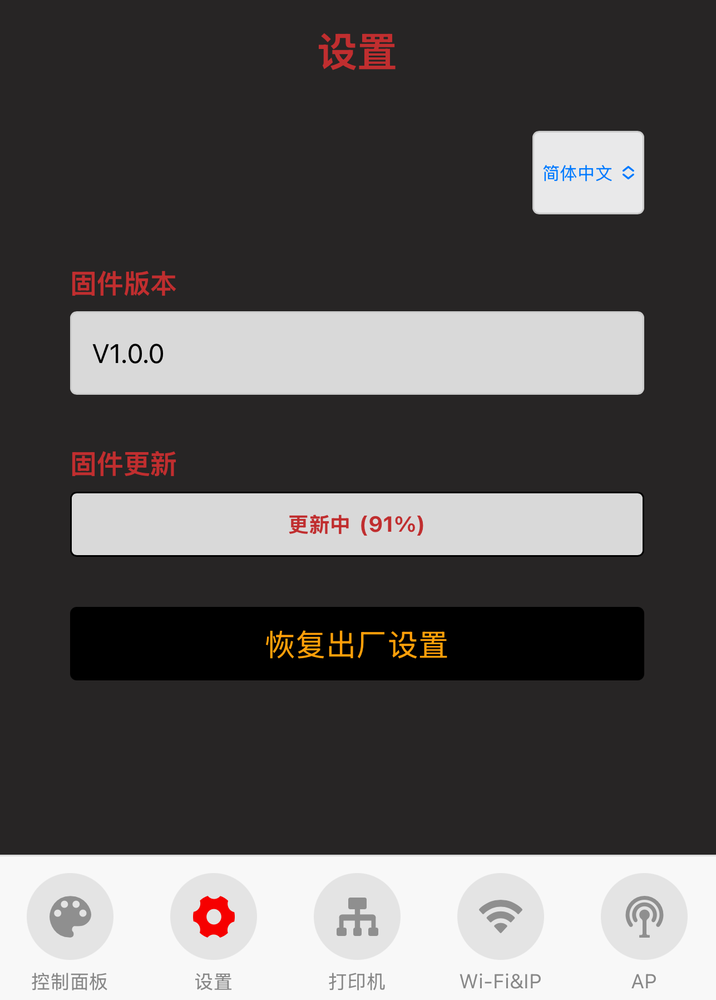Select the 设置 tab
Screen dimensions: 716x1000
point(213,930)
